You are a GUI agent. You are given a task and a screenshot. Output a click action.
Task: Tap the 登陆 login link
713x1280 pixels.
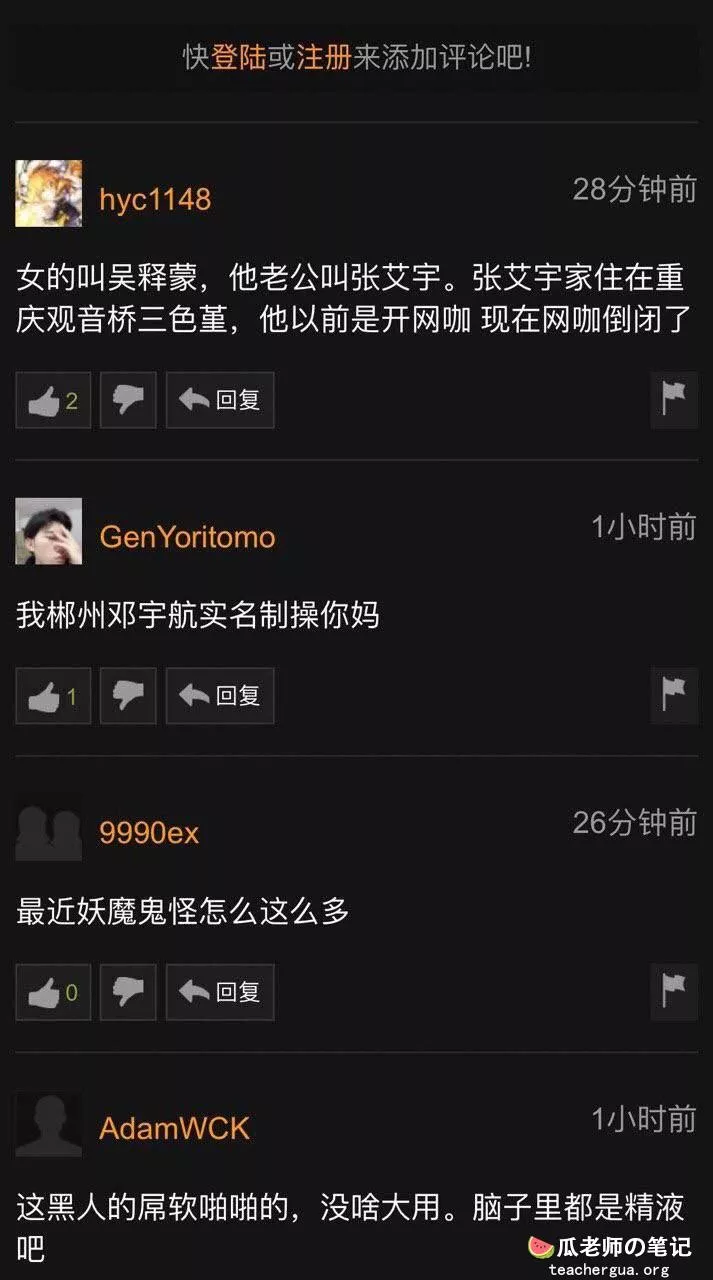pyautogui.click(x=238, y=57)
